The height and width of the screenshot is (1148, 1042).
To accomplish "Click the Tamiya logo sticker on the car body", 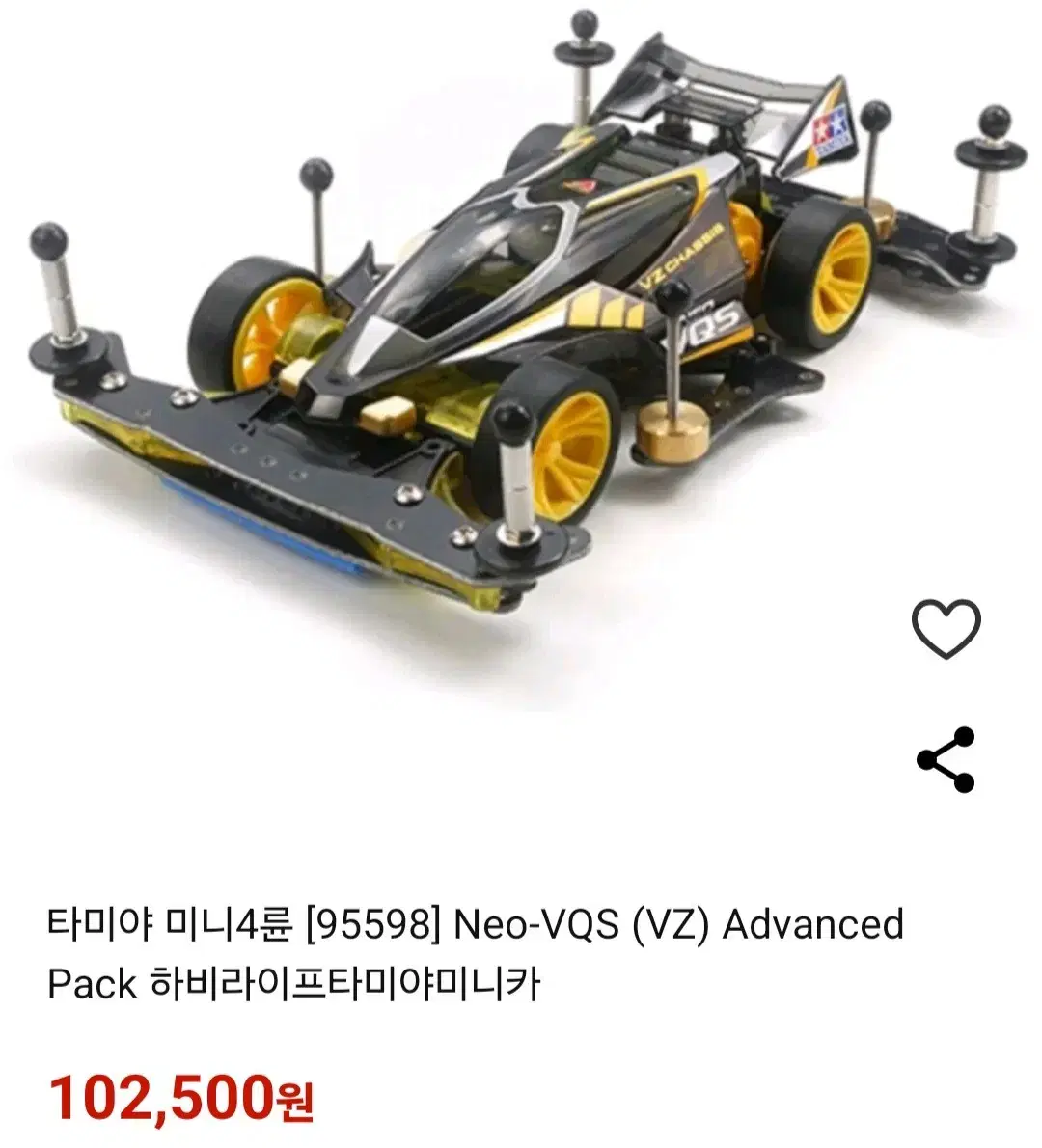I will (830, 124).
